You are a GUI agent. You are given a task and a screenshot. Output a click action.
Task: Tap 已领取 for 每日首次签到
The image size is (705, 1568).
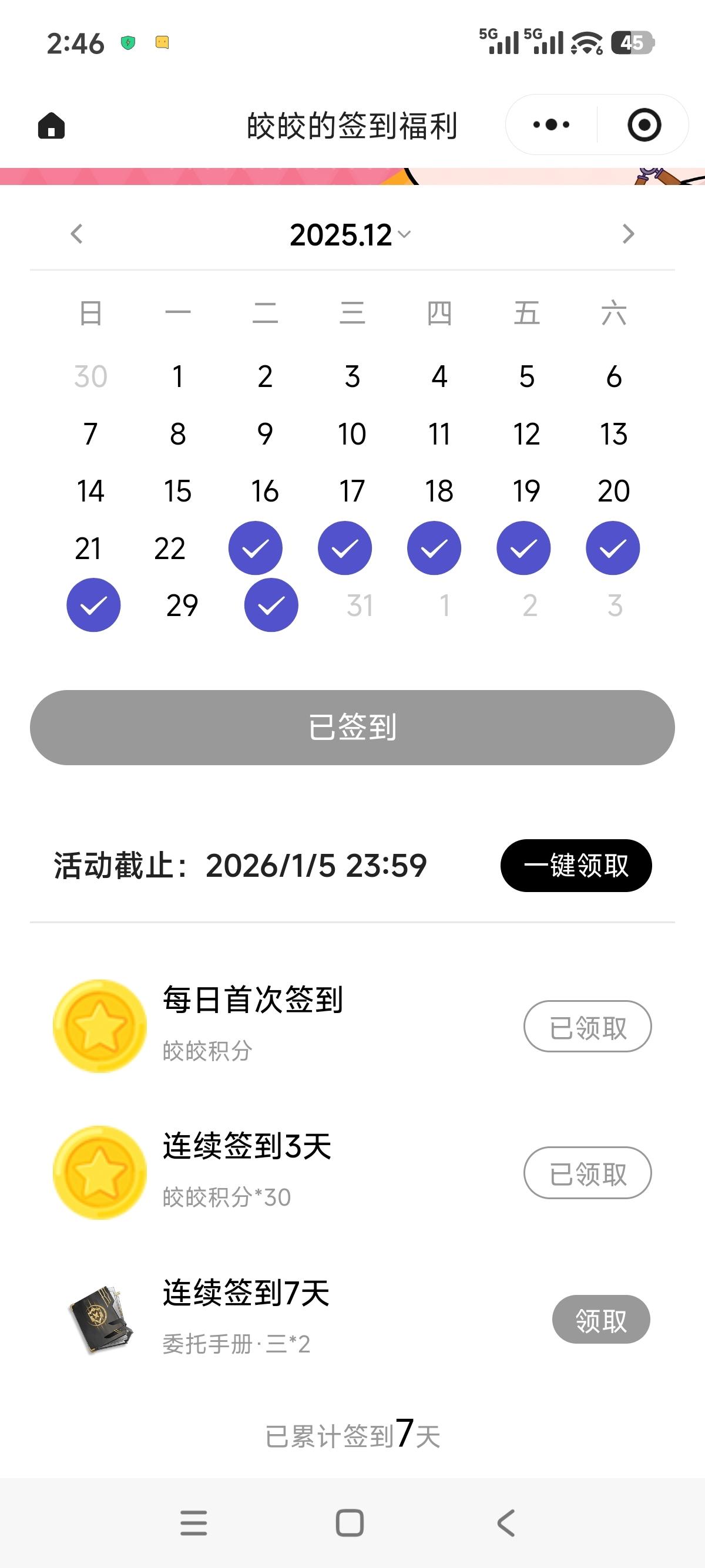587,1027
